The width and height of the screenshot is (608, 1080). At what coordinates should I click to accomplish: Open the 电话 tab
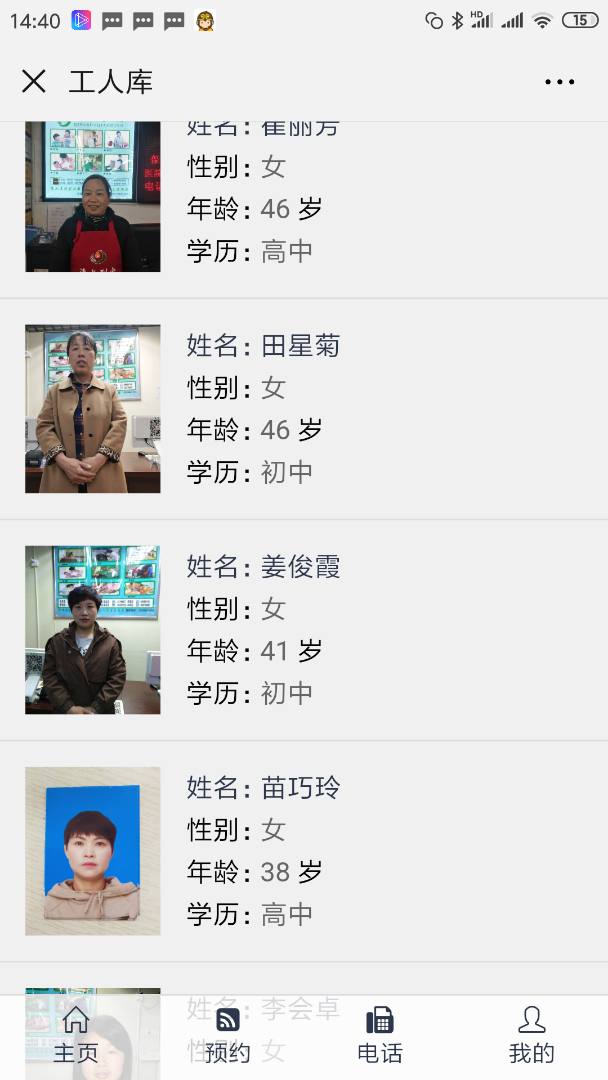380,1036
